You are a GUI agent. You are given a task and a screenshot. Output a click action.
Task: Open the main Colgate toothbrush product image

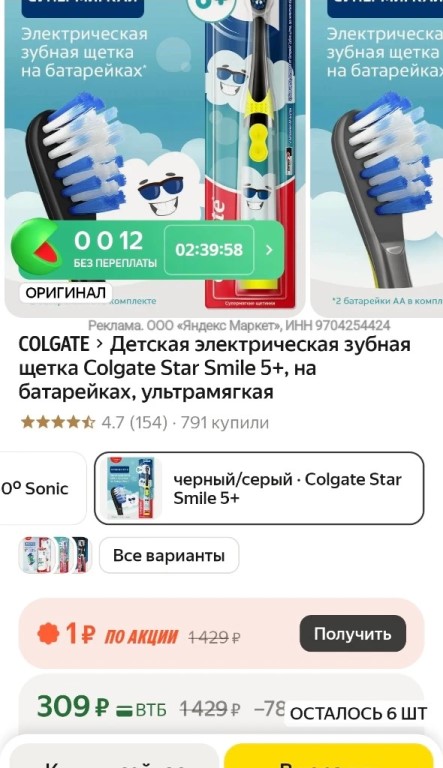(154, 157)
